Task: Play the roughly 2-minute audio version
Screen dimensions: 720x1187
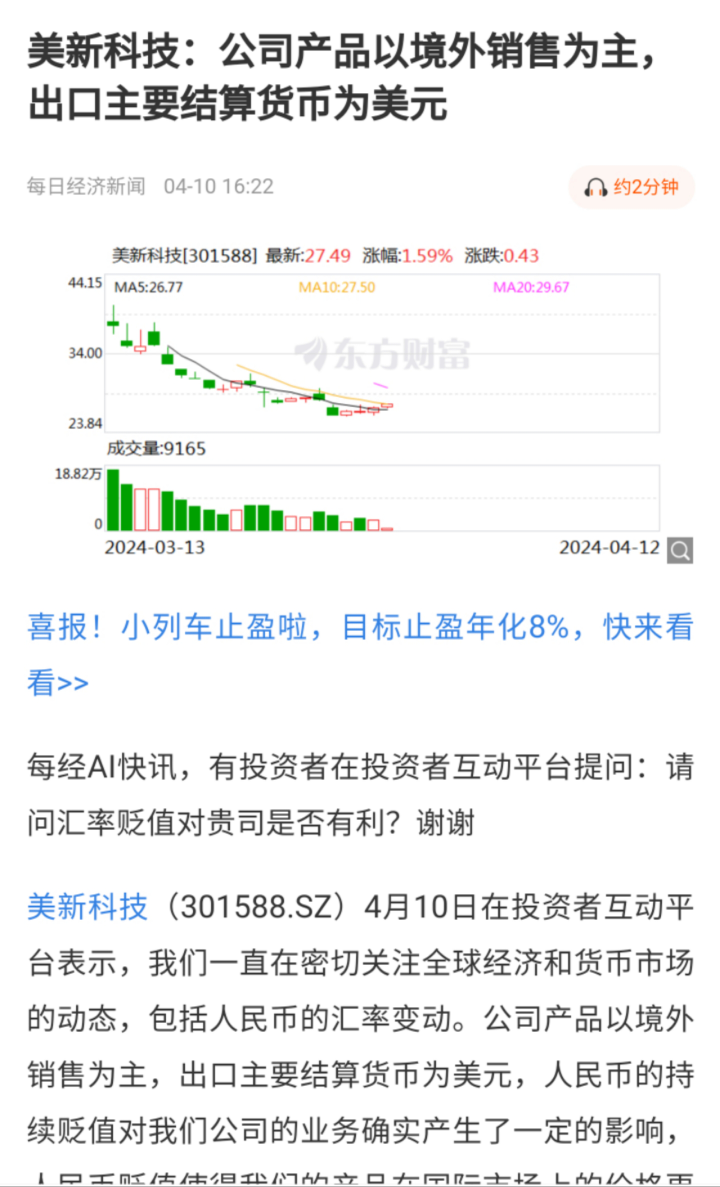Action: click(x=631, y=187)
